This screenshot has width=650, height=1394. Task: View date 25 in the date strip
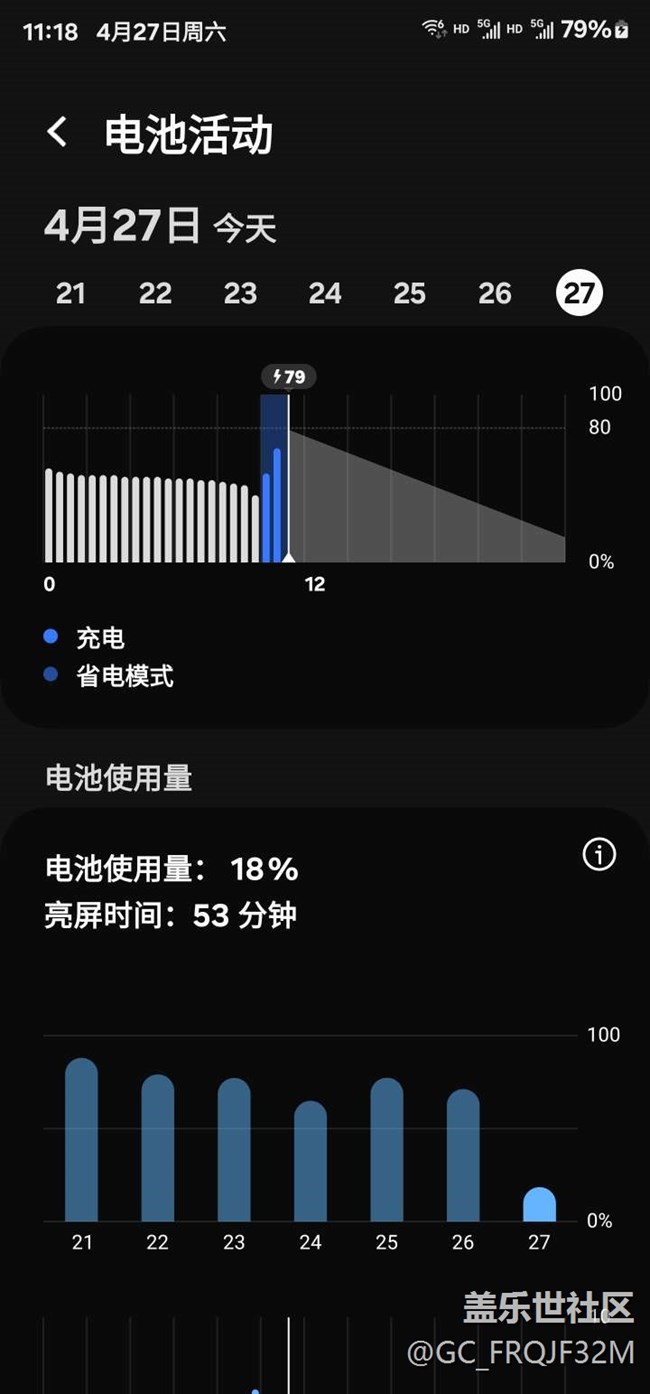pyautogui.click(x=410, y=294)
